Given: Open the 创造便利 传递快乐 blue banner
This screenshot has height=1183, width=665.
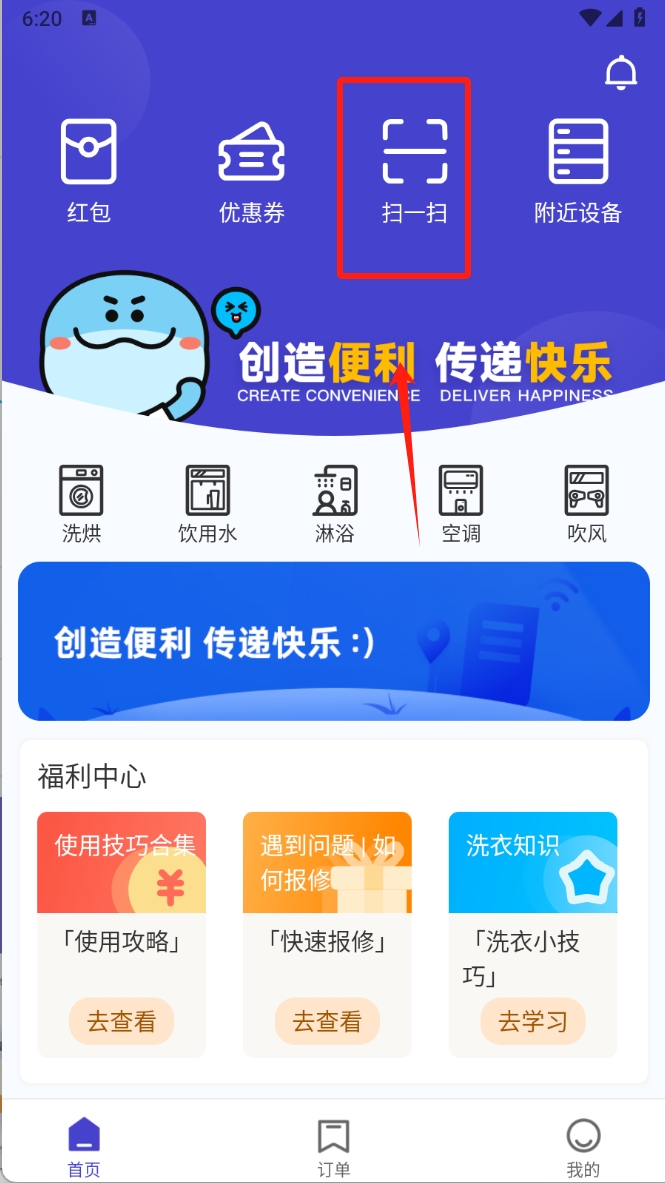Looking at the screenshot, I should (334, 641).
